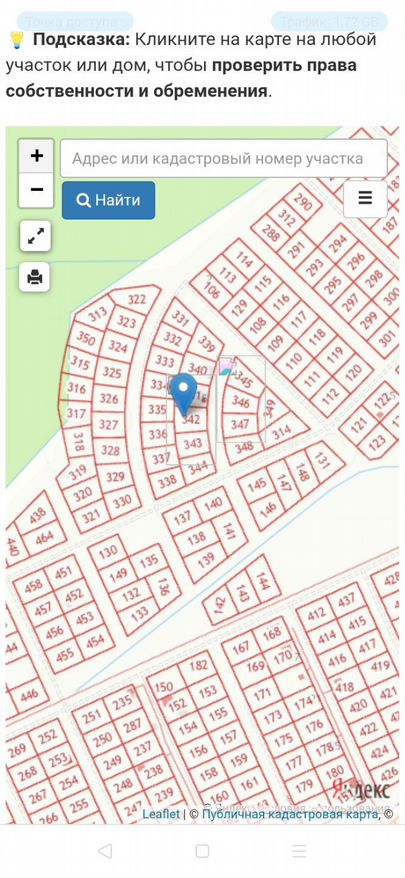Screen dimensions: 405x878
Task: Open the map layers hamburger menu
Action: coord(365,198)
